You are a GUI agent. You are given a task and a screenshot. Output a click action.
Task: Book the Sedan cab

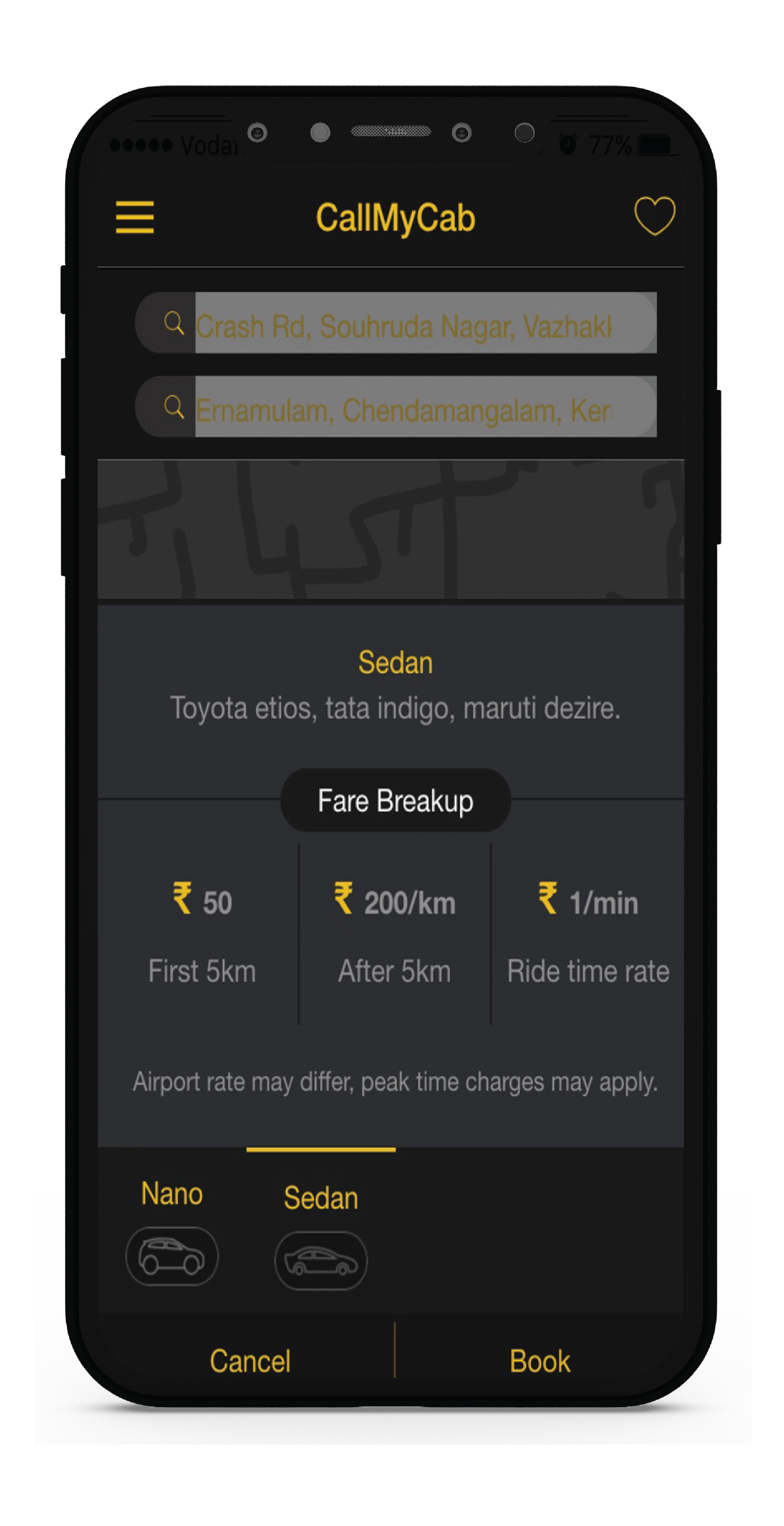540,1361
